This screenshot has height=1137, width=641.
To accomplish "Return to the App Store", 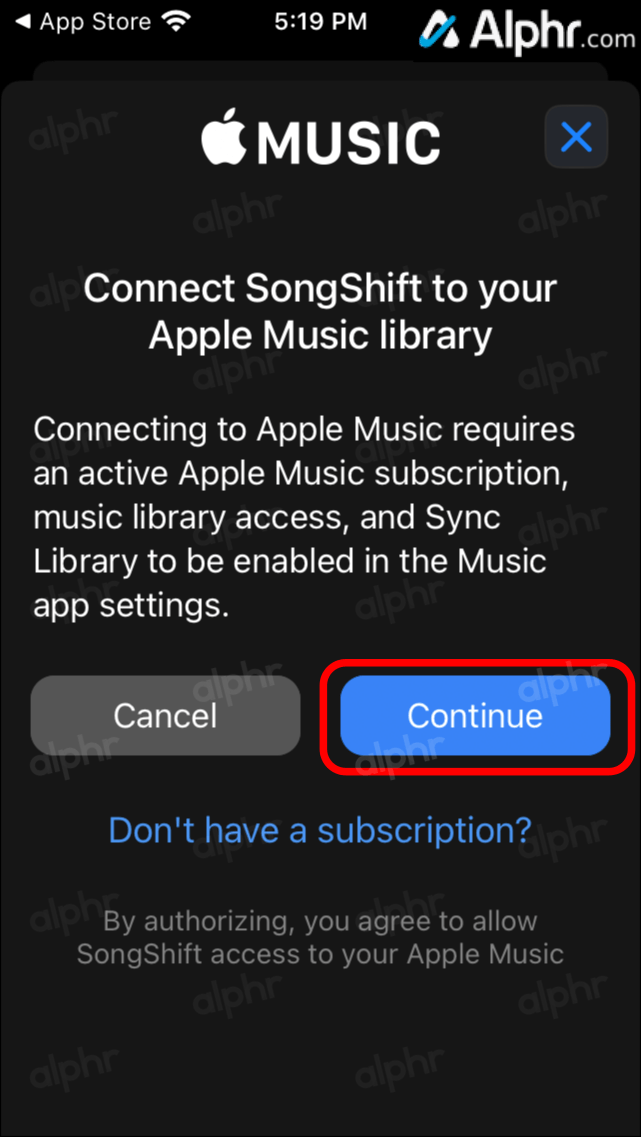I will click(85, 21).
